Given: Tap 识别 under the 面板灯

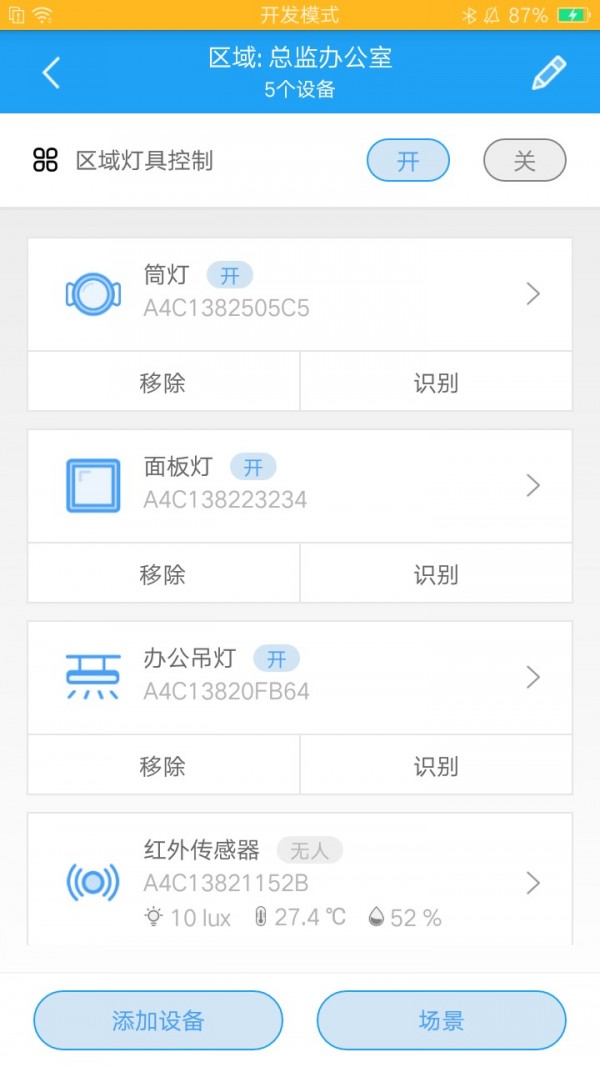Looking at the screenshot, I should pyautogui.click(x=436, y=574).
